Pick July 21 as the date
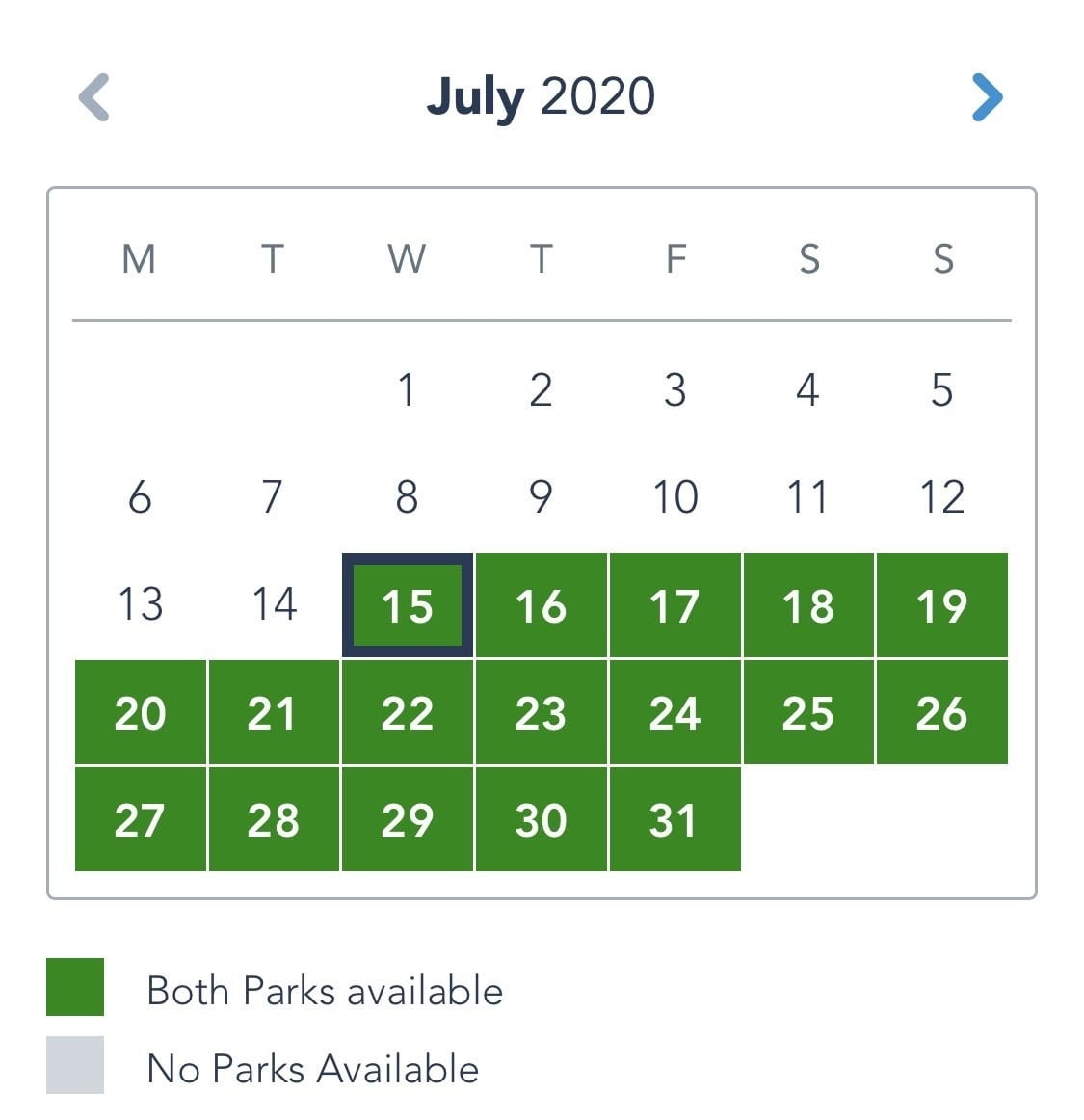The image size is (1084, 1120). tap(274, 713)
